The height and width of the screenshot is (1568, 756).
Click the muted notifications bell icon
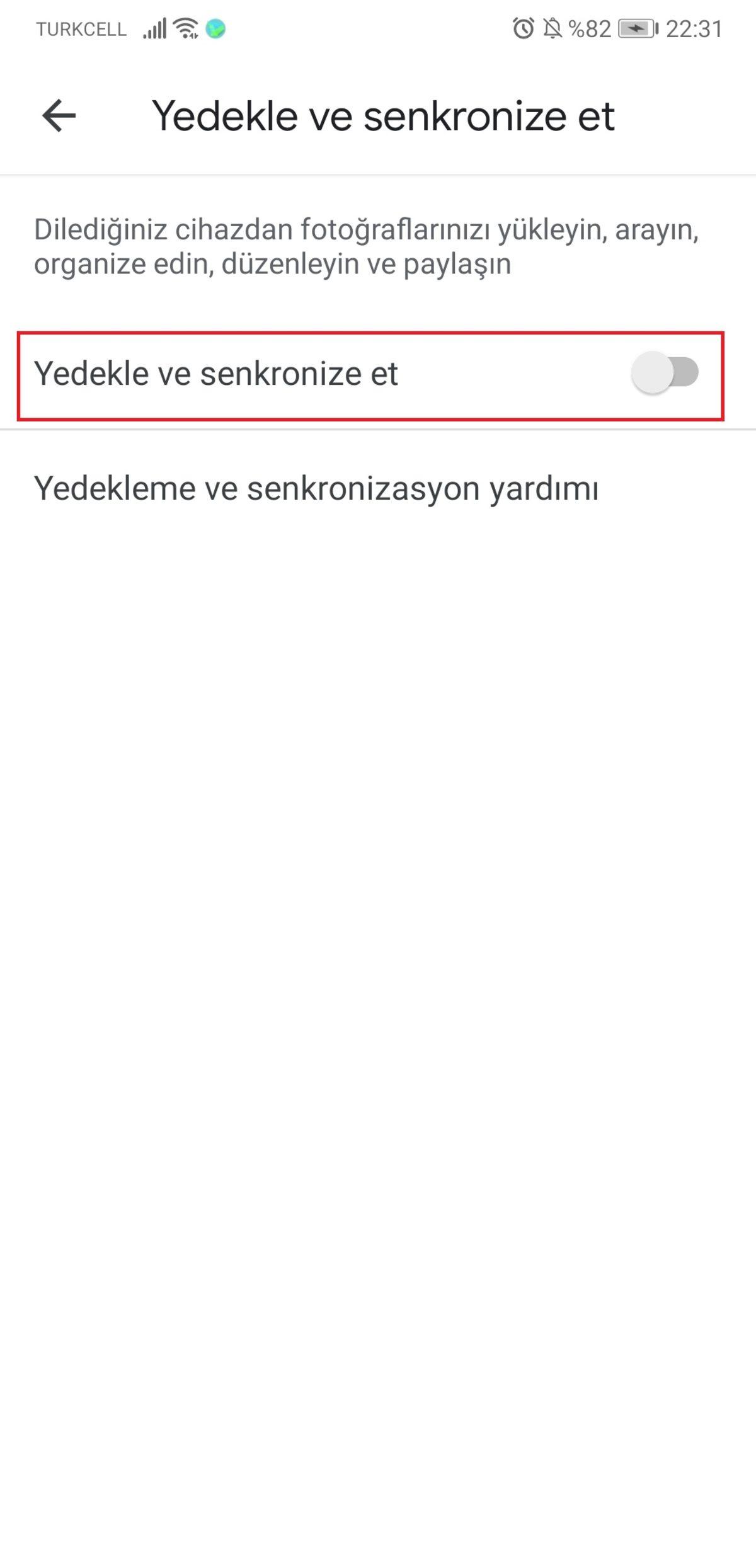(x=551, y=27)
